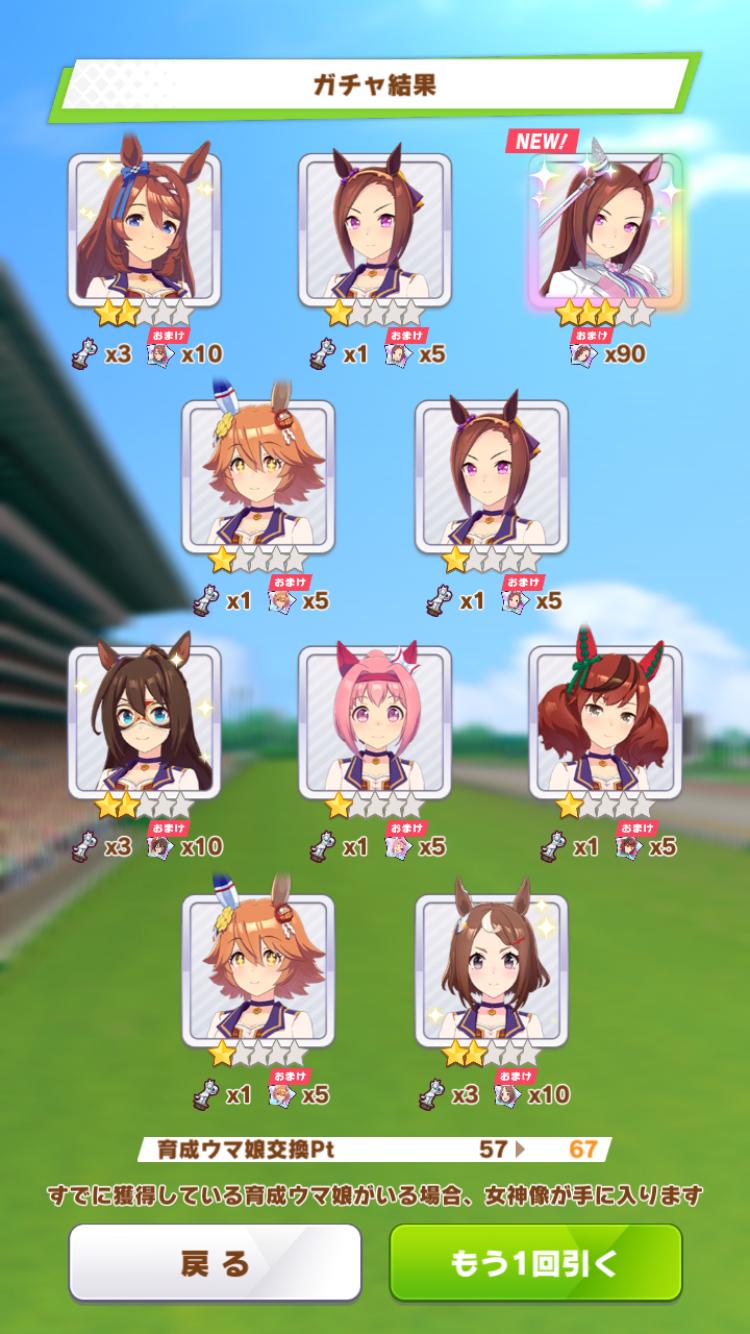Pull again with もう1回引く button
Viewport: 750px width, 1334px height.
(x=535, y=1262)
